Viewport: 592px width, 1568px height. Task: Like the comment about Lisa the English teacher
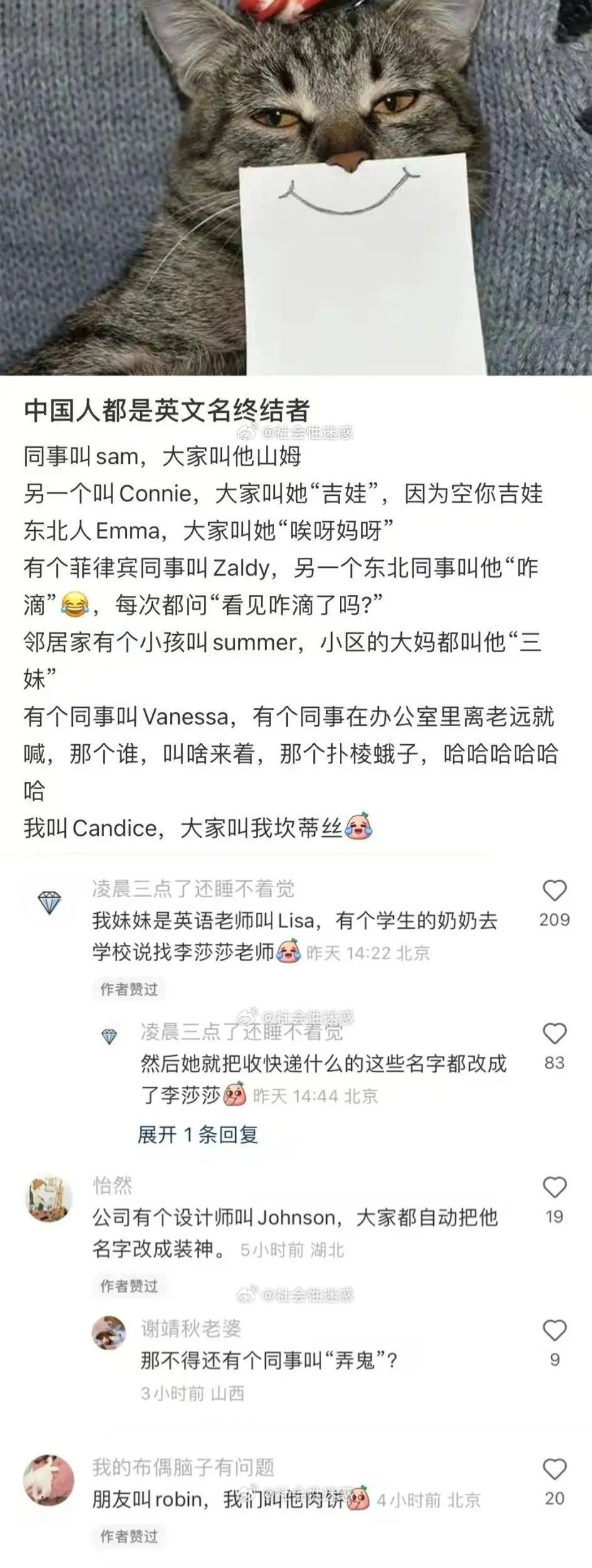click(x=554, y=891)
